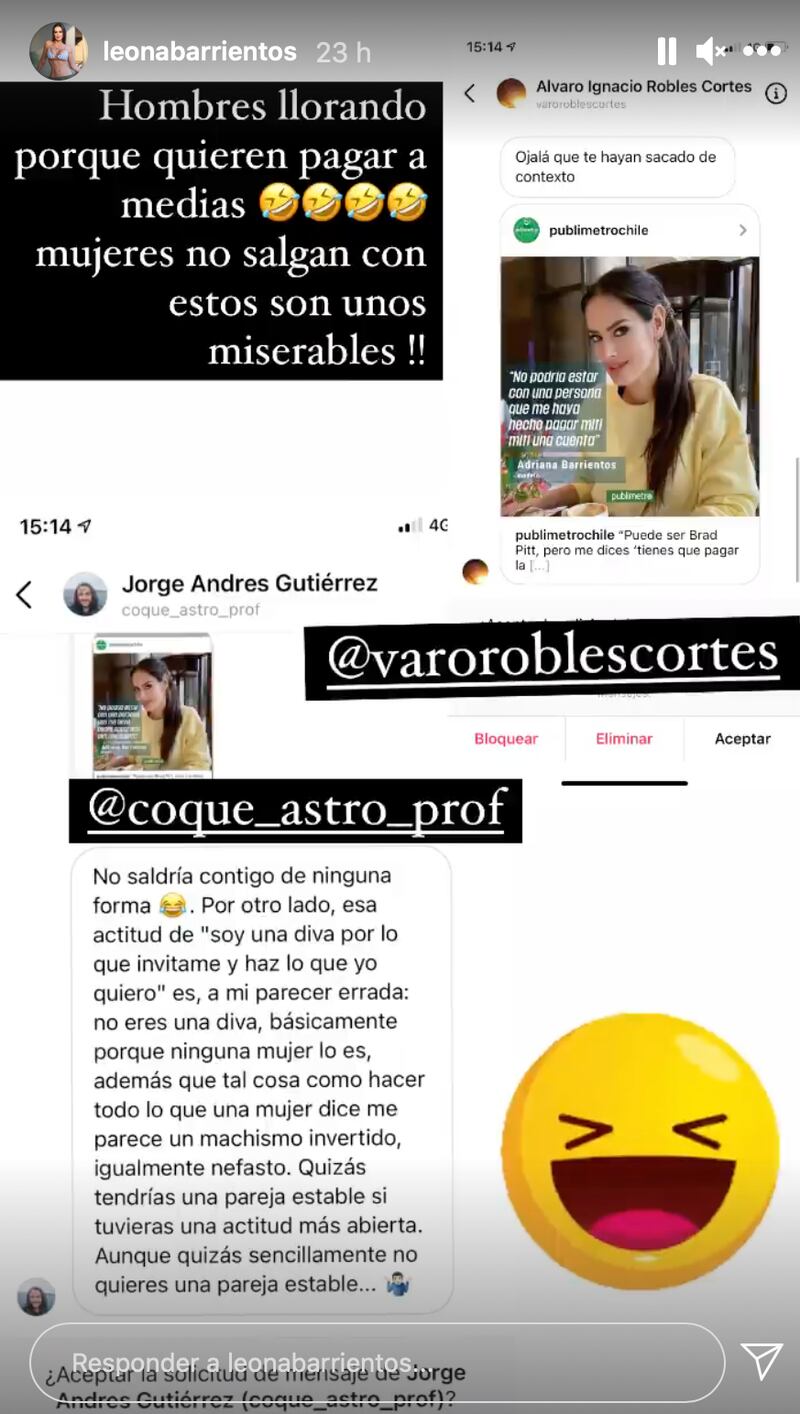This screenshot has height=1414, width=800.
Task: Tap the leonabarrientos username
Action: tap(200, 52)
